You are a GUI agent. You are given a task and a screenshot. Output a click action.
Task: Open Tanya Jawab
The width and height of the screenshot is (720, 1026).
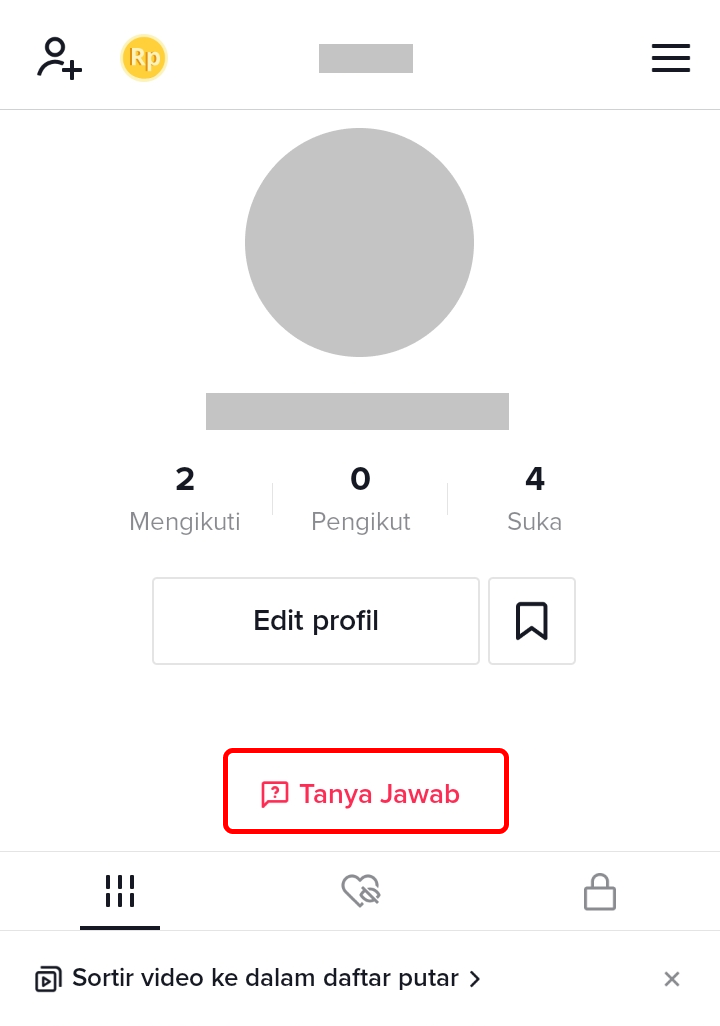[x=366, y=790]
